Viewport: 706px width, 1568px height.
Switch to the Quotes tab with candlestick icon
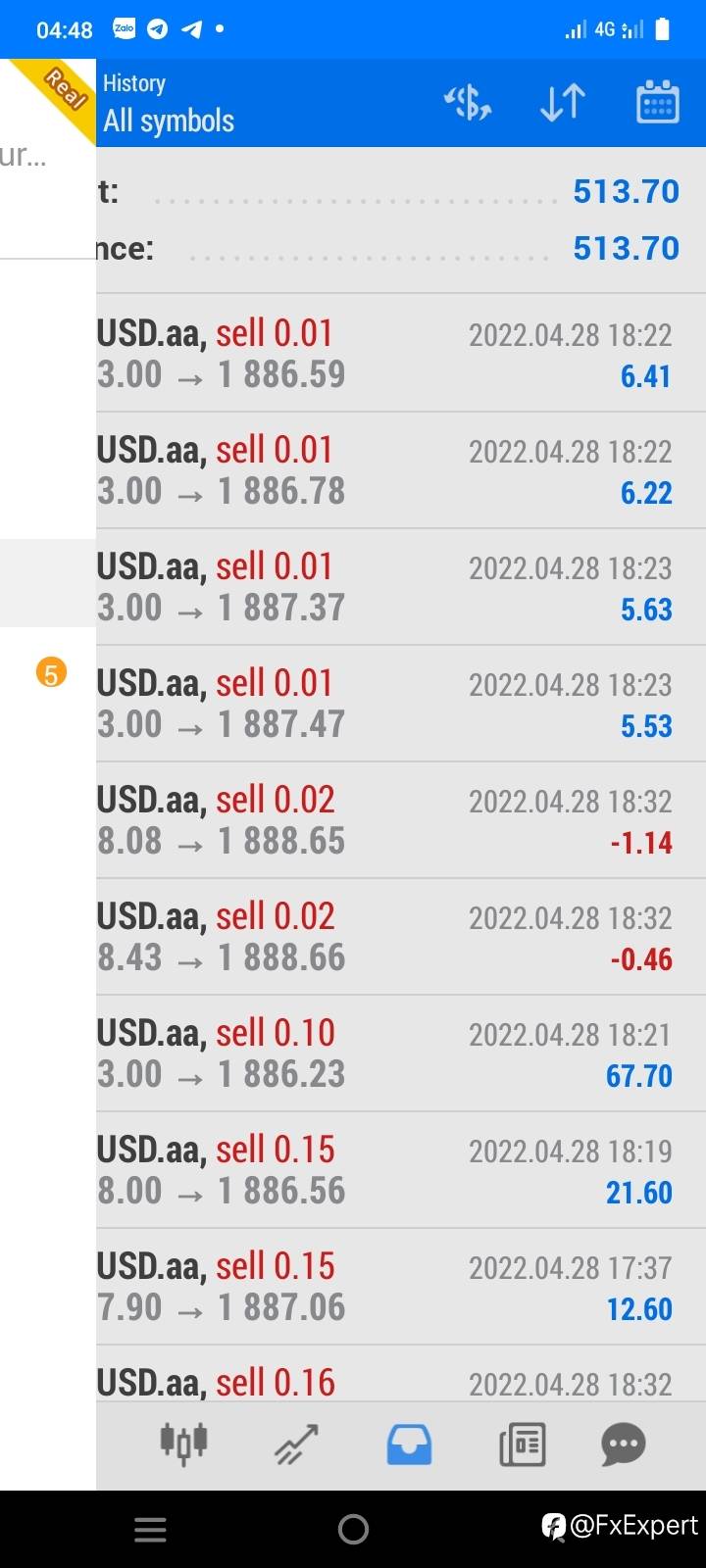183,1444
